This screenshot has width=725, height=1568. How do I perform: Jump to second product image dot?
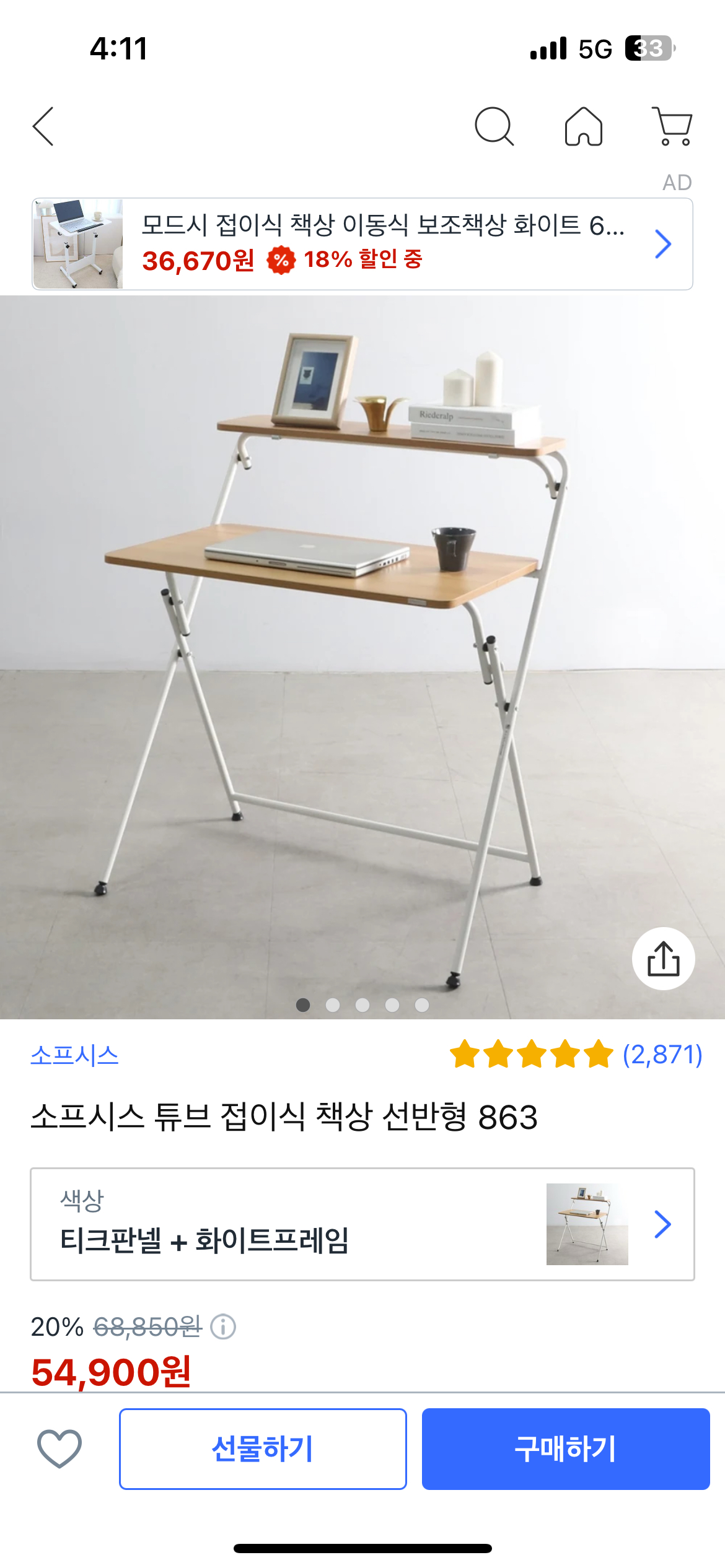(x=333, y=1004)
